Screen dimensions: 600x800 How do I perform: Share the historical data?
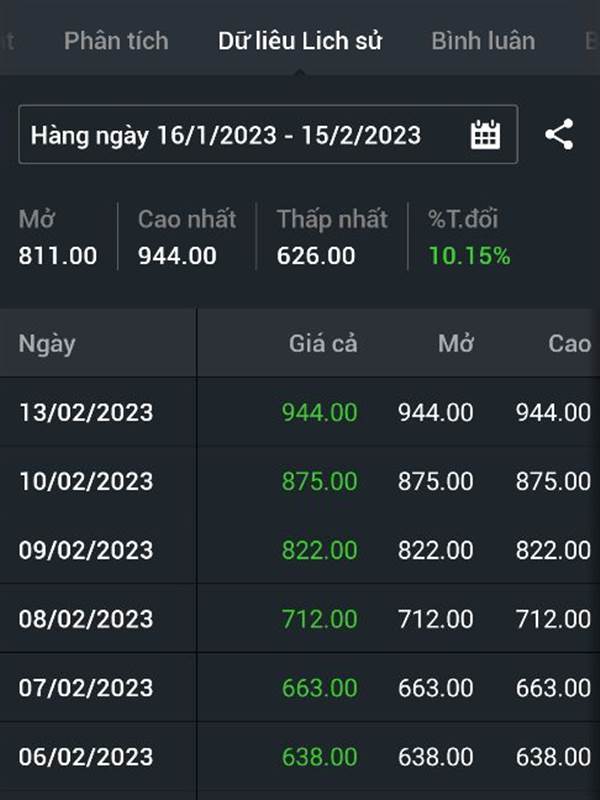click(x=559, y=135)
